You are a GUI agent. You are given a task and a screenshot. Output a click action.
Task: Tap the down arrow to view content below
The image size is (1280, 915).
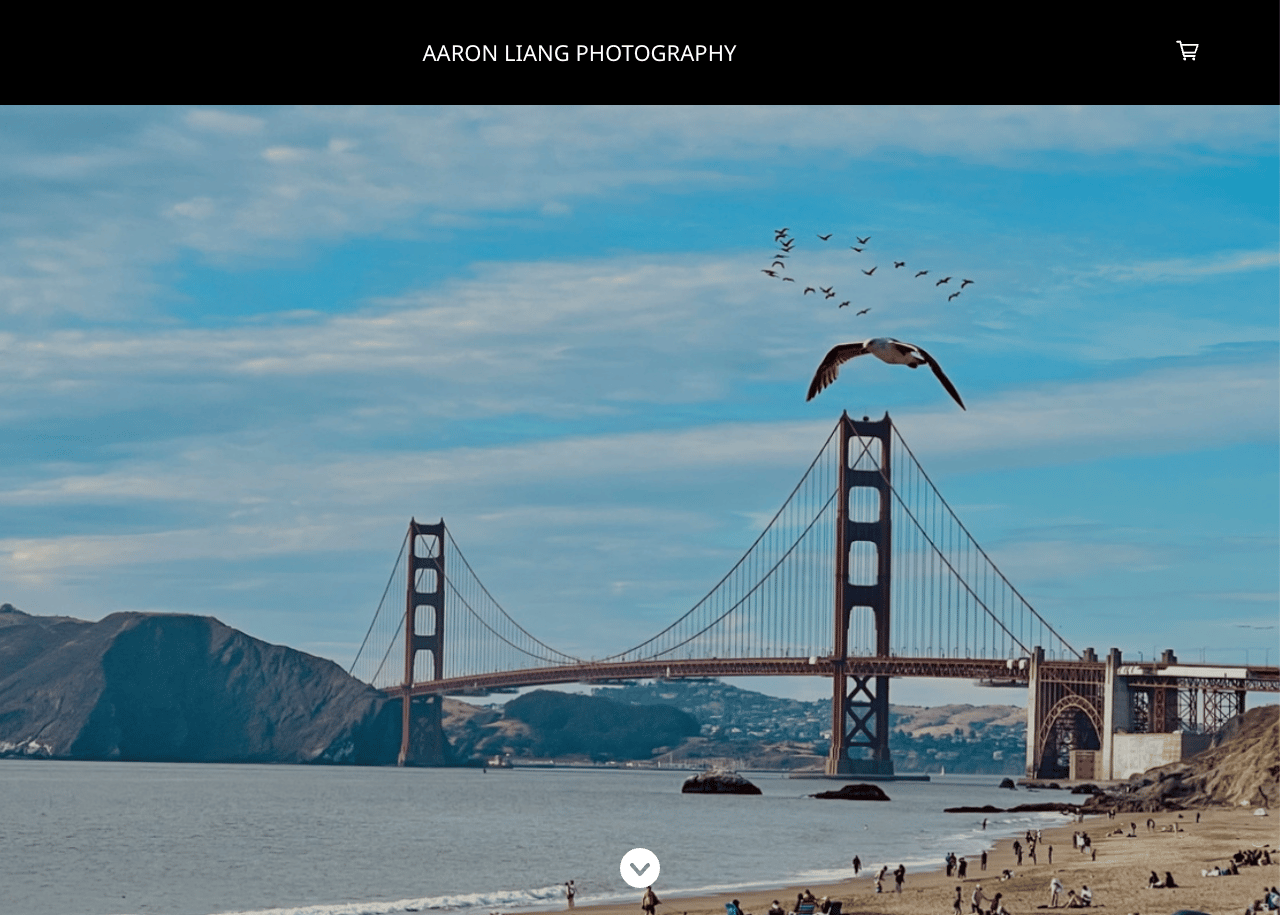point(640,868)
